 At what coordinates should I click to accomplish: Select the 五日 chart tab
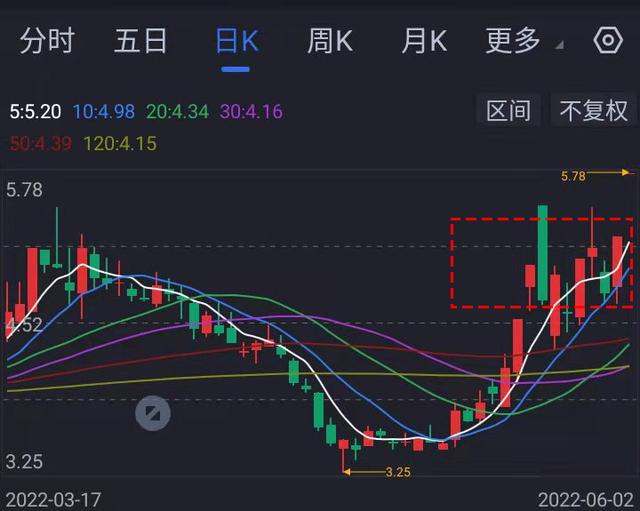click(x=140, y=40)
